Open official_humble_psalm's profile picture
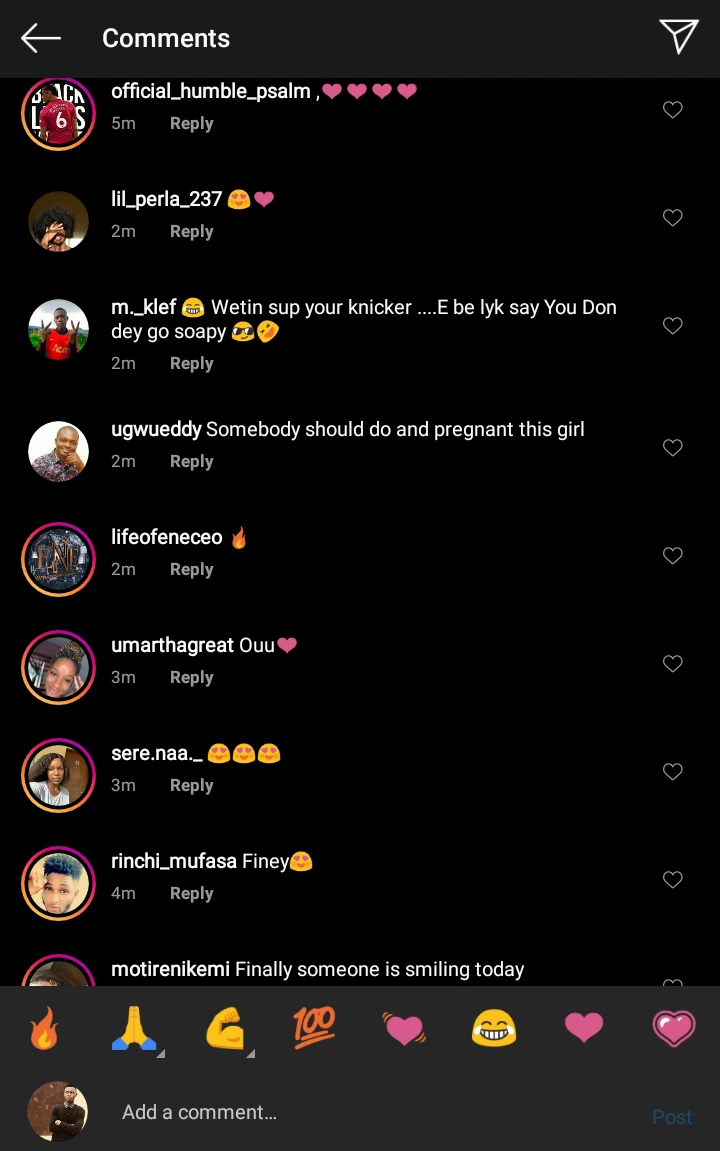 coord(58,112)
